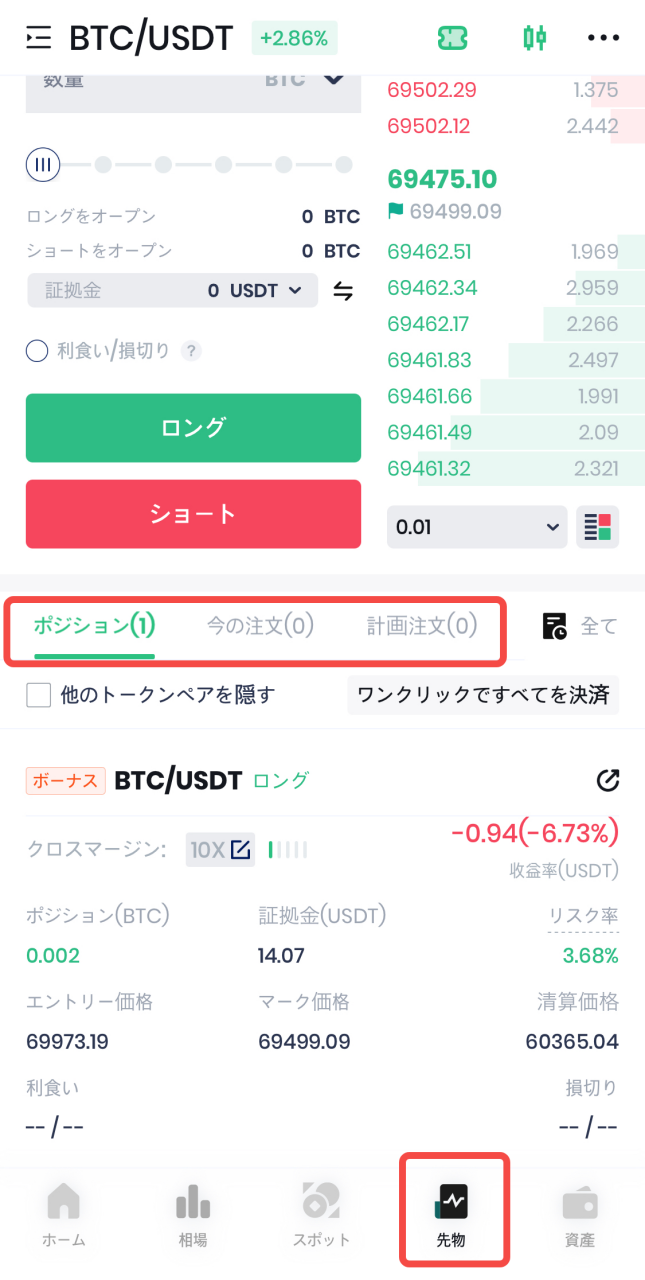Switch to the 今の注文 tab

point(260,627)
